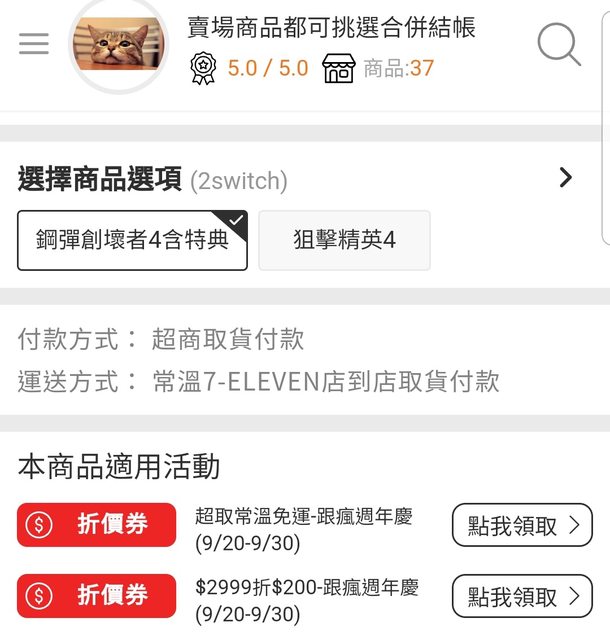Open the search magnifier icon
The image size is (610, 640).
tap(558, 45)
